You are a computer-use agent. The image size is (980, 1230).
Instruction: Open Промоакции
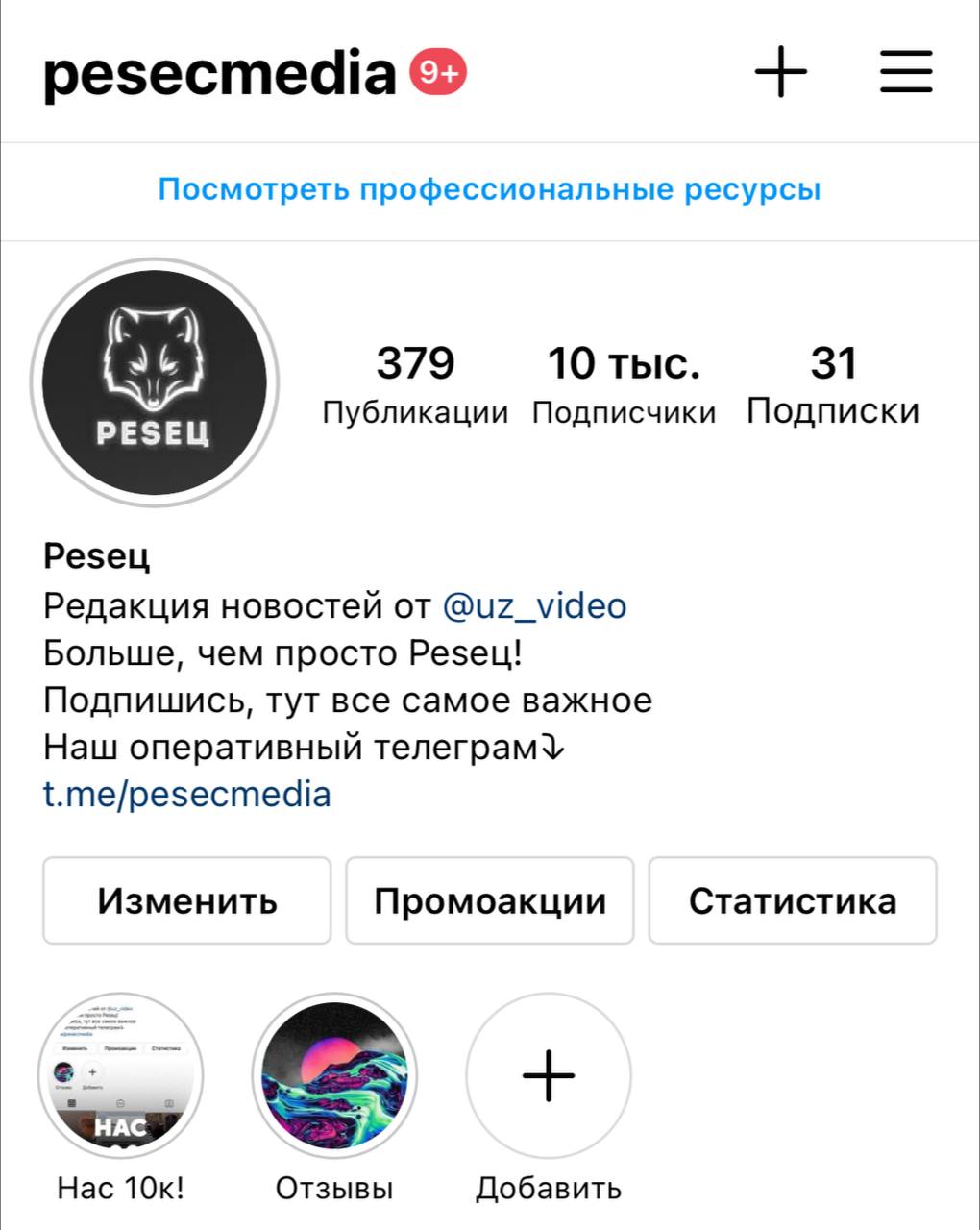(x=490, y=900)
